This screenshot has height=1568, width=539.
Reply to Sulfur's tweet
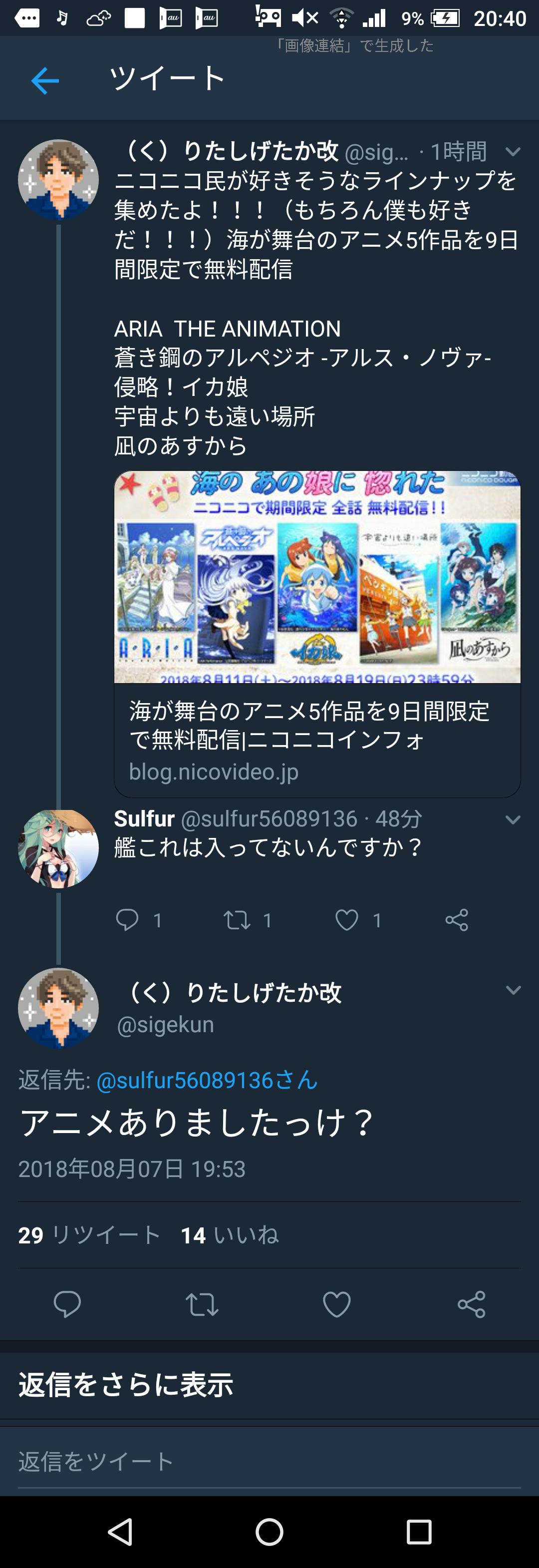(x=127, y=919)
